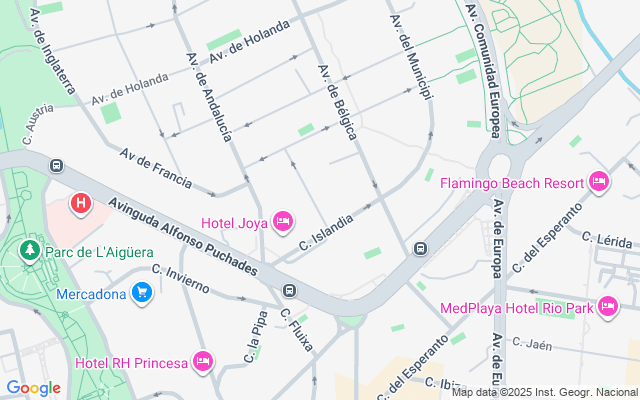Open Parc de L'Aigüera park marker

pyautogui.click(x=31, y=248)
